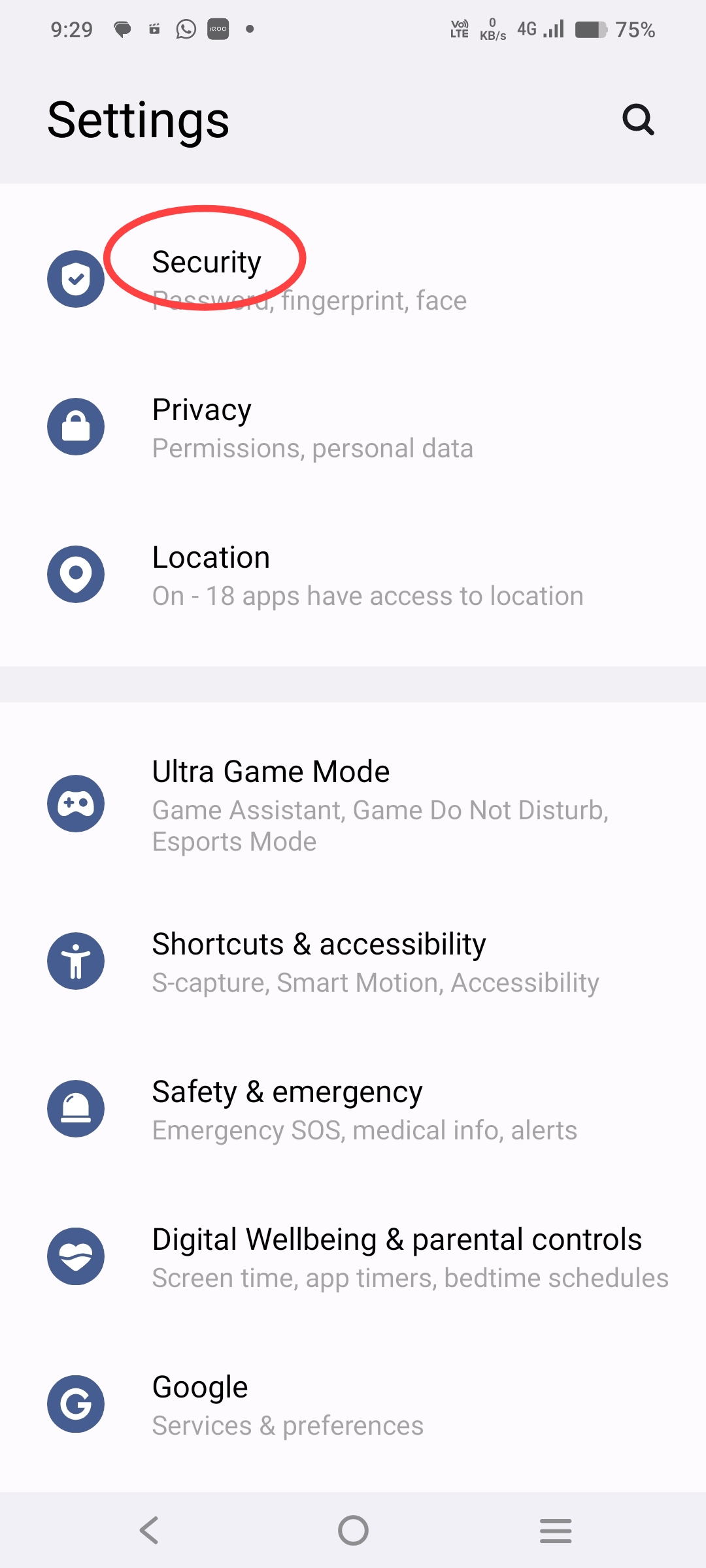Go to Shortcuts & accessibility
This screenshot has width=706, height=1568.
click(319, 945)
